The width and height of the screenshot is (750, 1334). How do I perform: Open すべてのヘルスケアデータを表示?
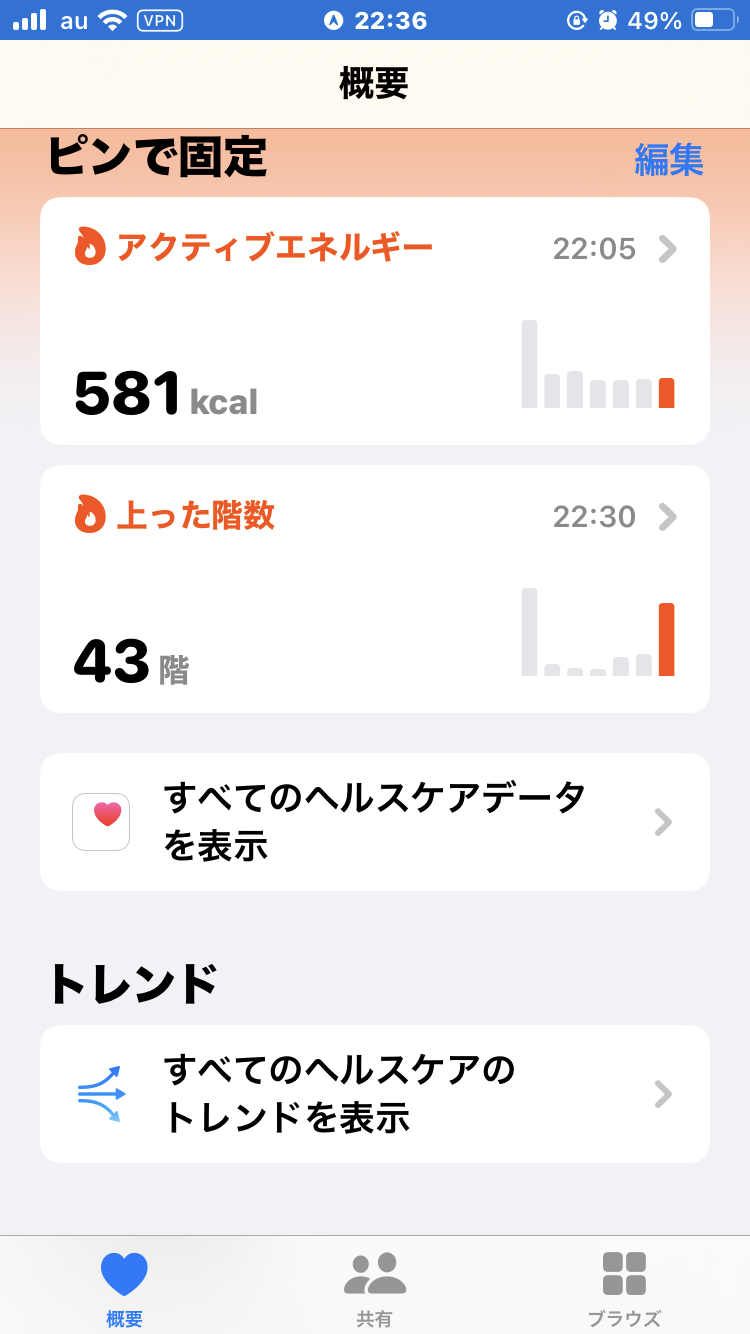pyautogui.click(x=374, y=822)
